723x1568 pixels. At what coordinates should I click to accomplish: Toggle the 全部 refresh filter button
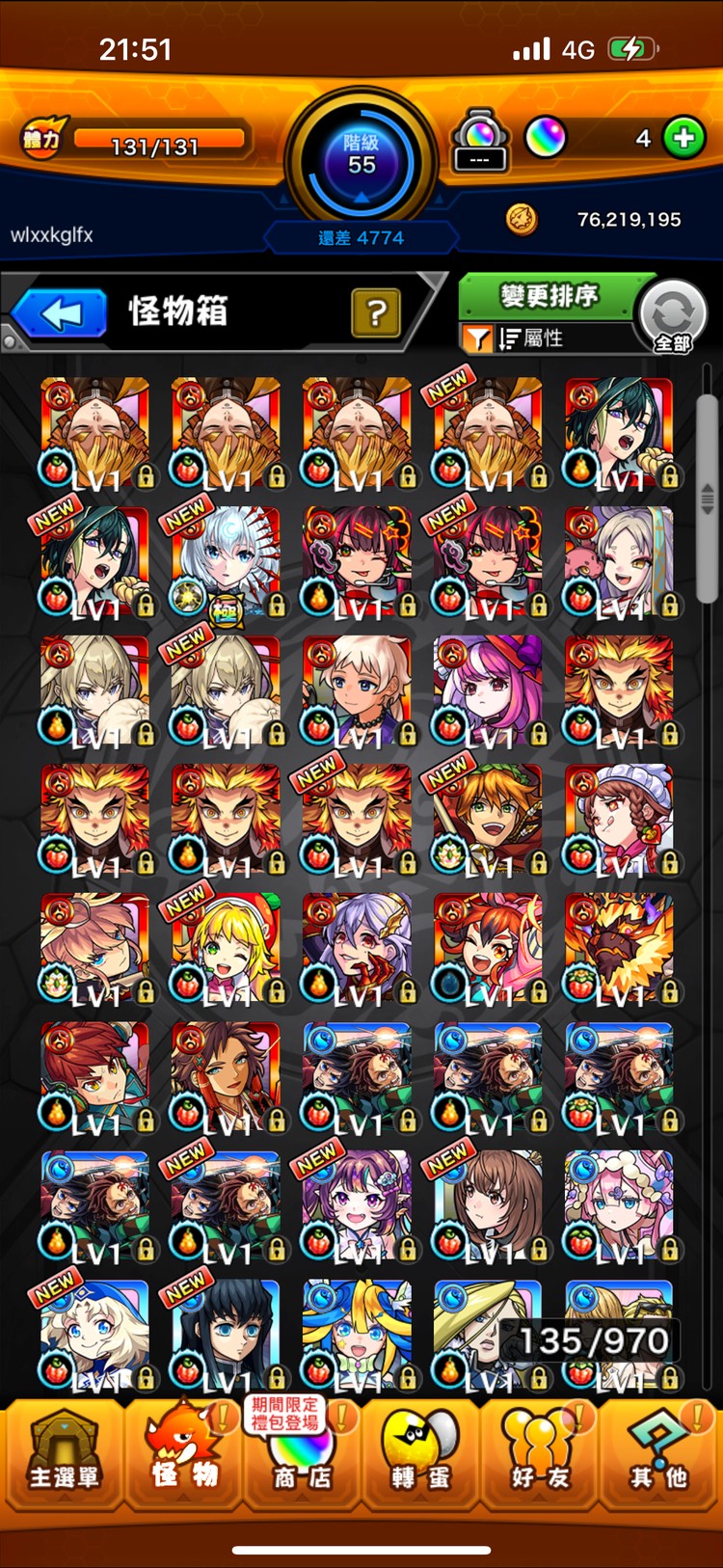[673, 316]
